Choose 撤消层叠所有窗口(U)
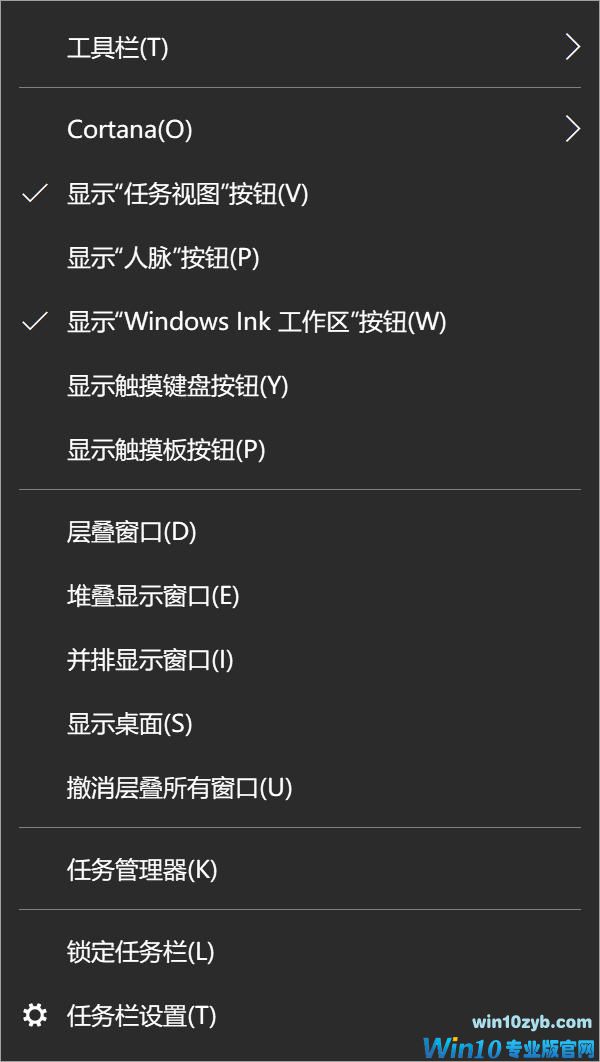Image resolution: width=600 pixels, height=1062 pixels. (x=180, y=788)
